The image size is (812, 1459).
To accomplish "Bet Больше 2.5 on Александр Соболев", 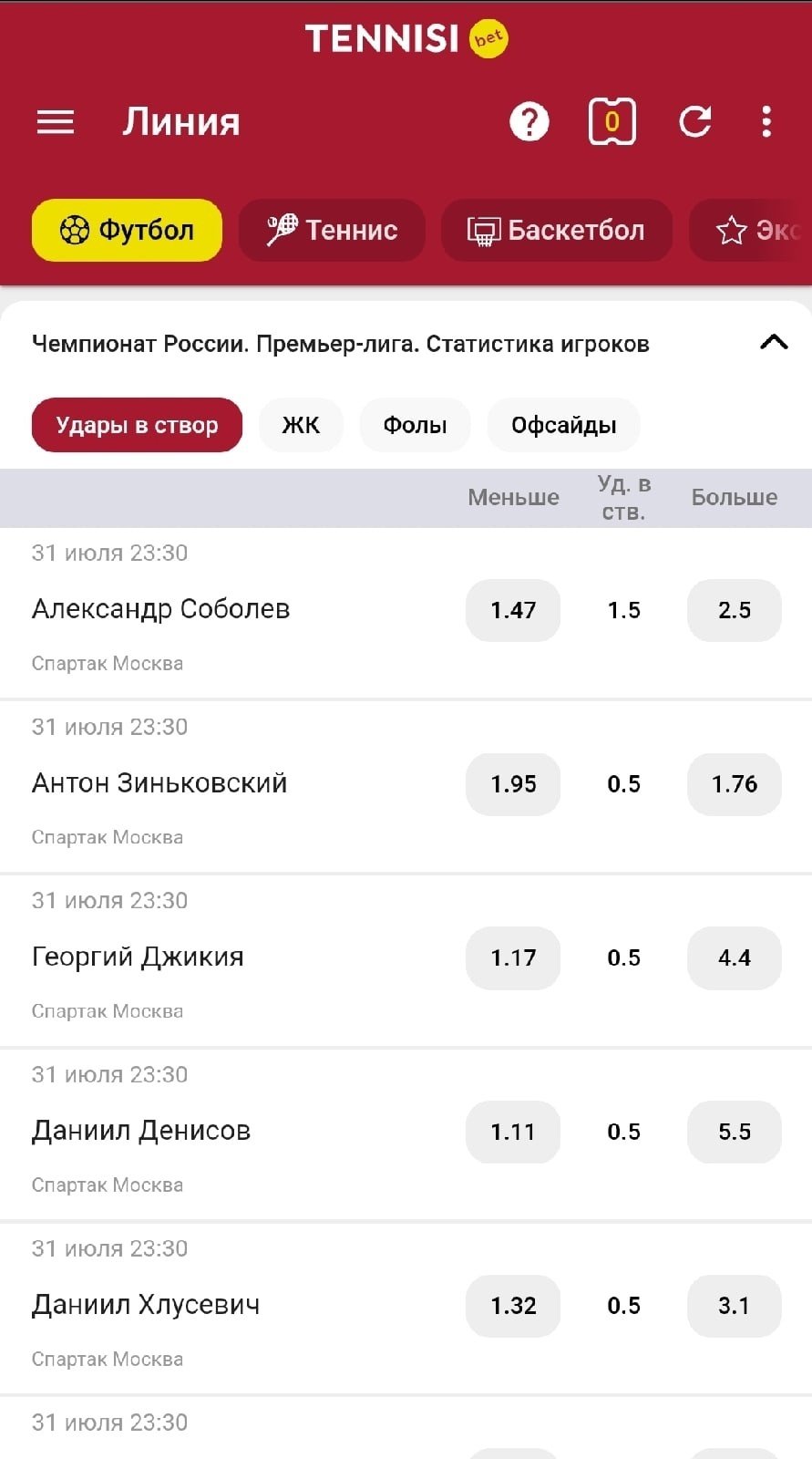I will tap(734, 610).
